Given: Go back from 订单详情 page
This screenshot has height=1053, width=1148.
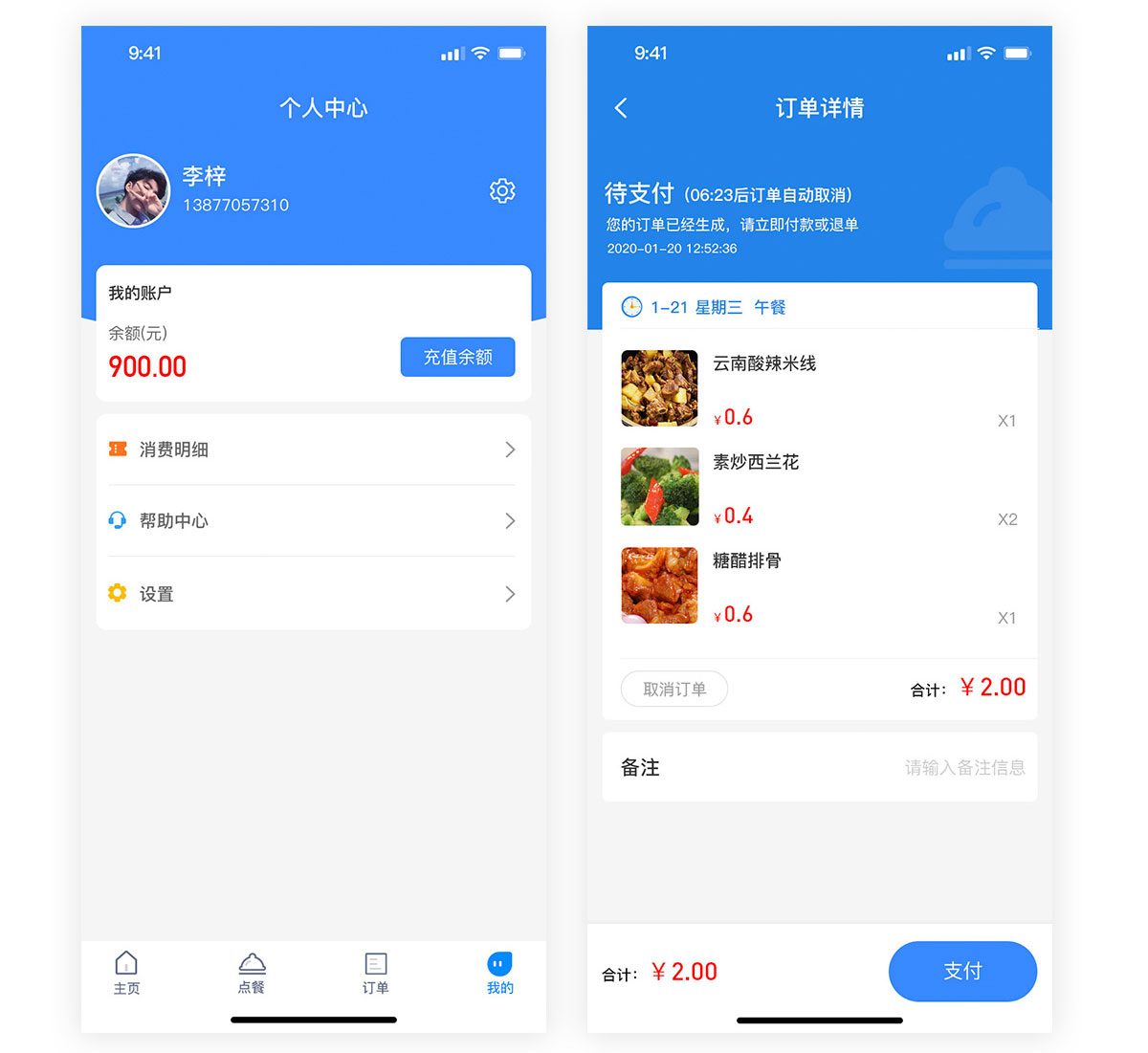Looking at the screenshot, I should 621,108.
